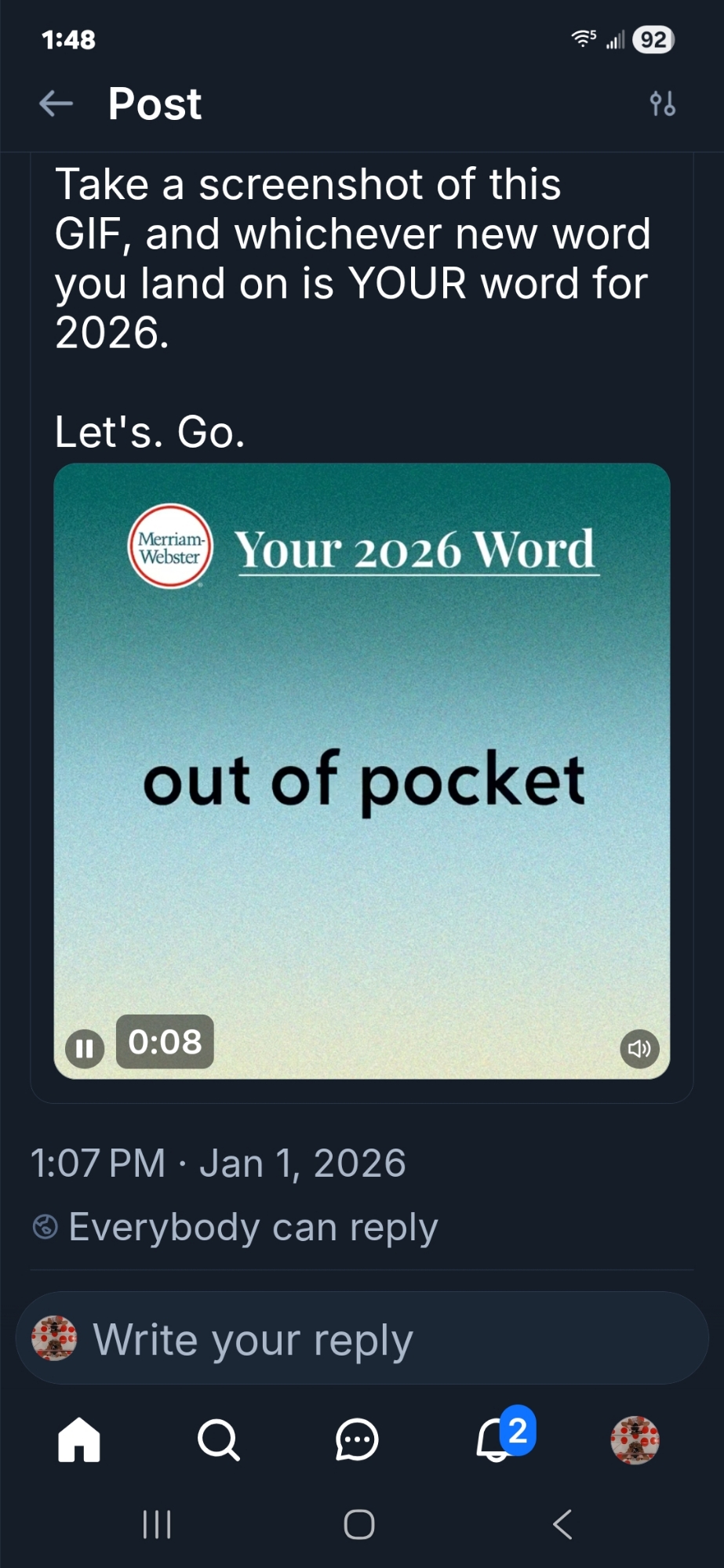Toggle the video sound speaker icon
The image size is (724, 1568).
point(639,1048)
